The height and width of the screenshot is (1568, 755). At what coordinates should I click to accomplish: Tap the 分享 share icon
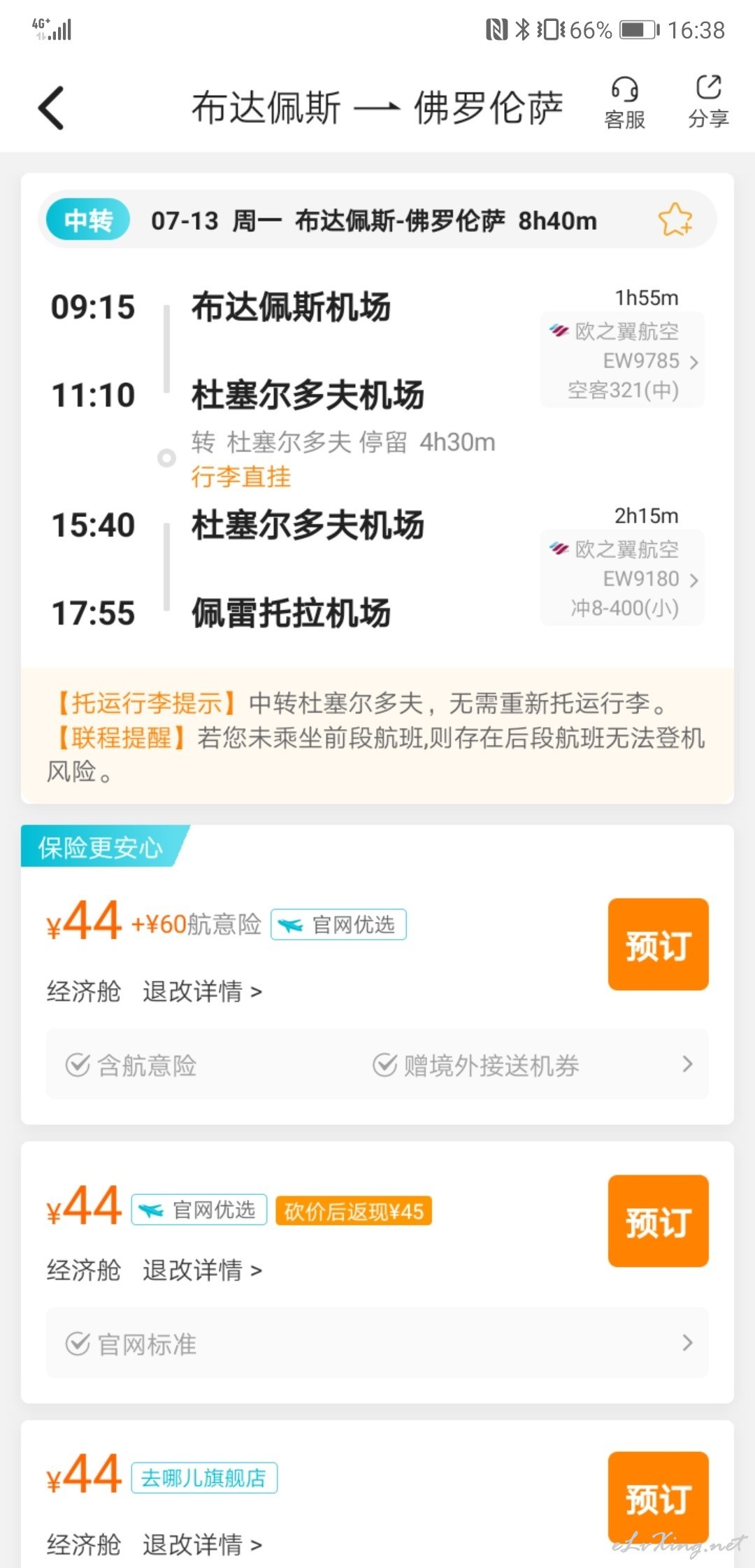(708, 102)
